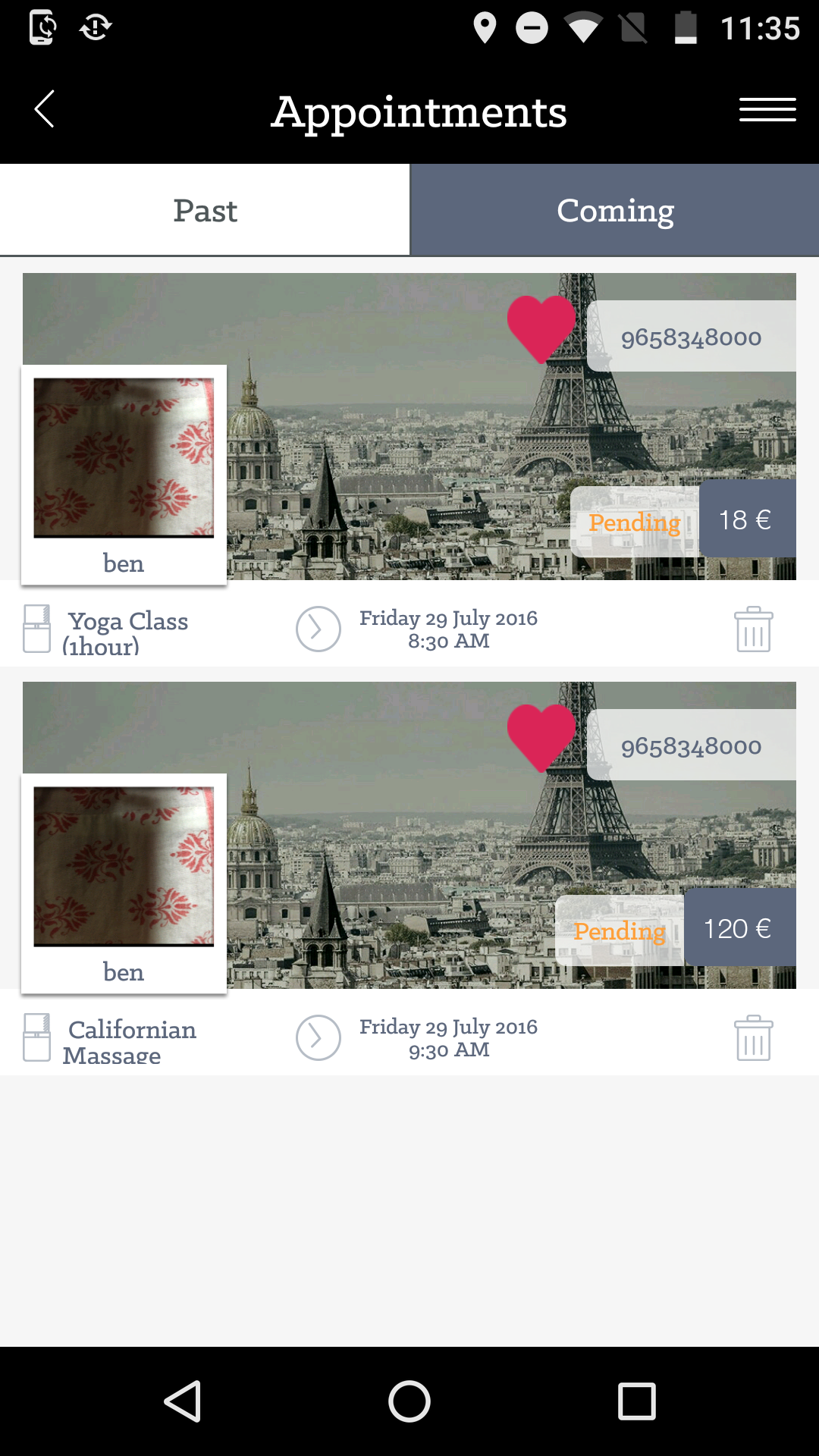The image size is (819, 1456).
Task: Tap the heart on the Yoga Class card
Action: pos(541,328)
